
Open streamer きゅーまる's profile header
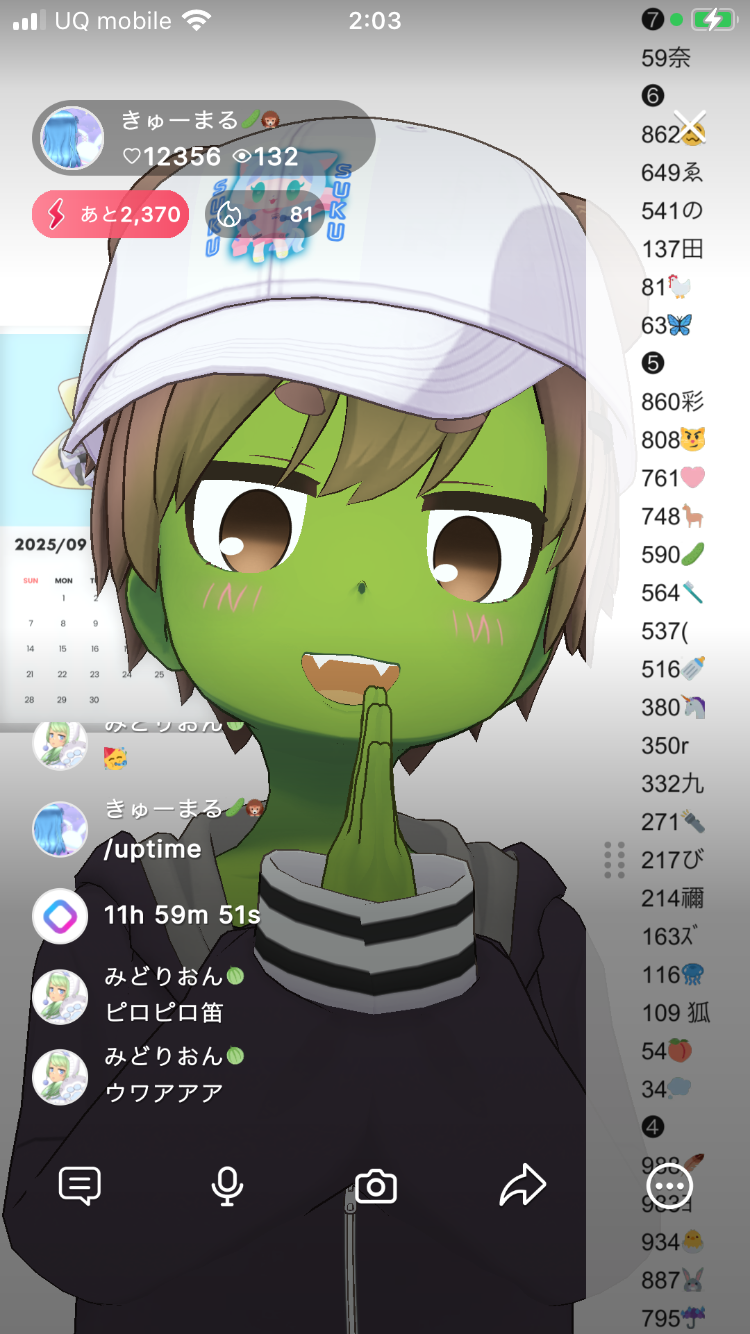[x=200, y=138]
